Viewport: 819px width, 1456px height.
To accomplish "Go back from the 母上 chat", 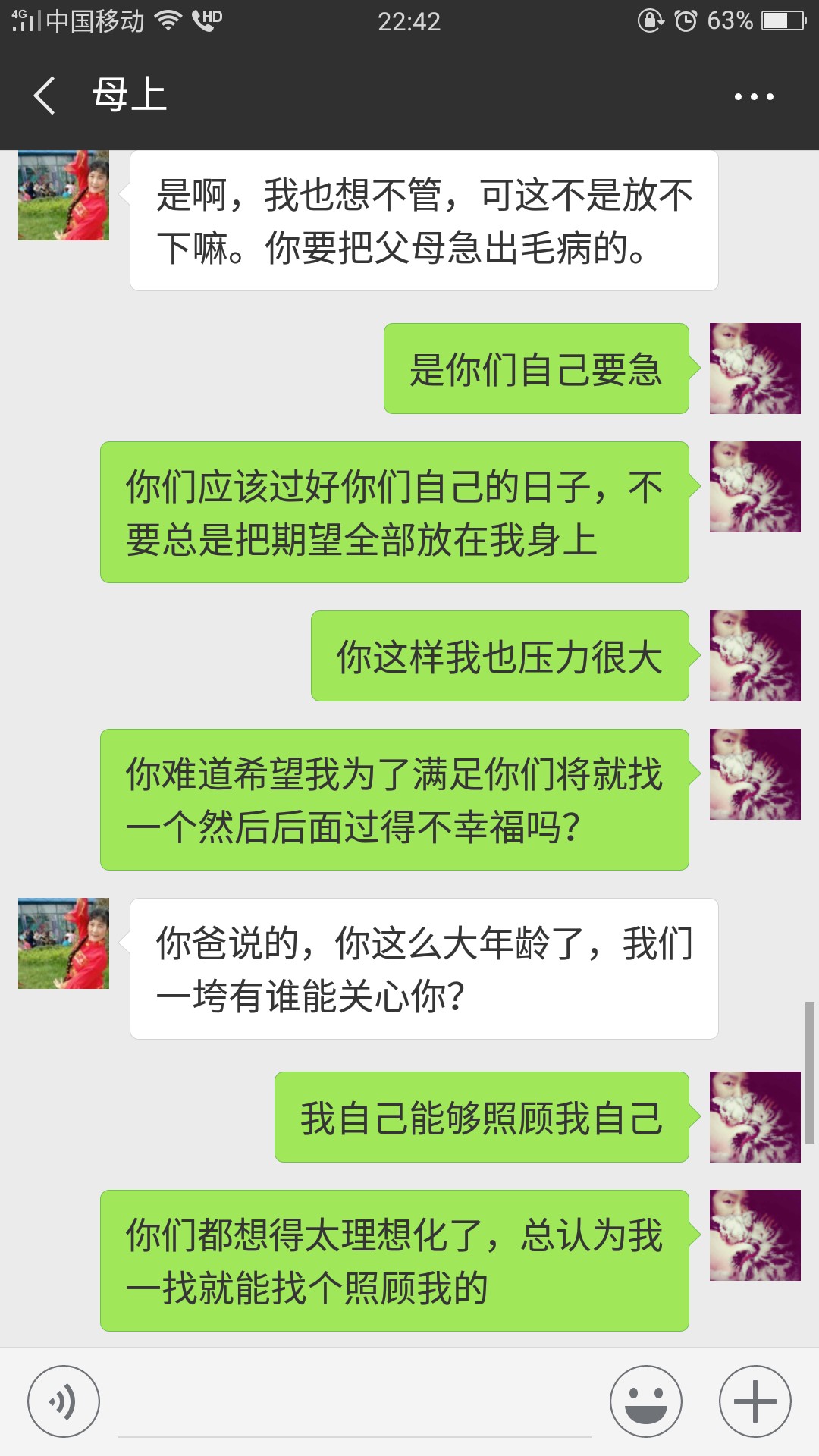I will pos(45,96).
